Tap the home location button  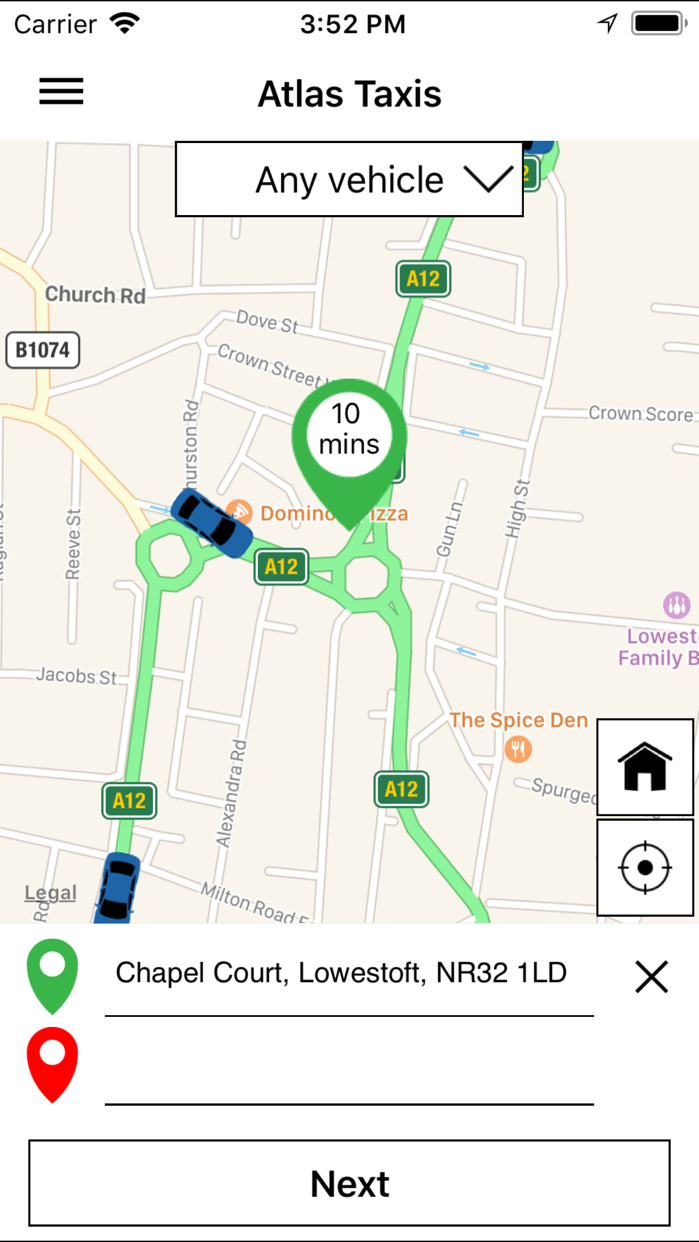[645, 767]
